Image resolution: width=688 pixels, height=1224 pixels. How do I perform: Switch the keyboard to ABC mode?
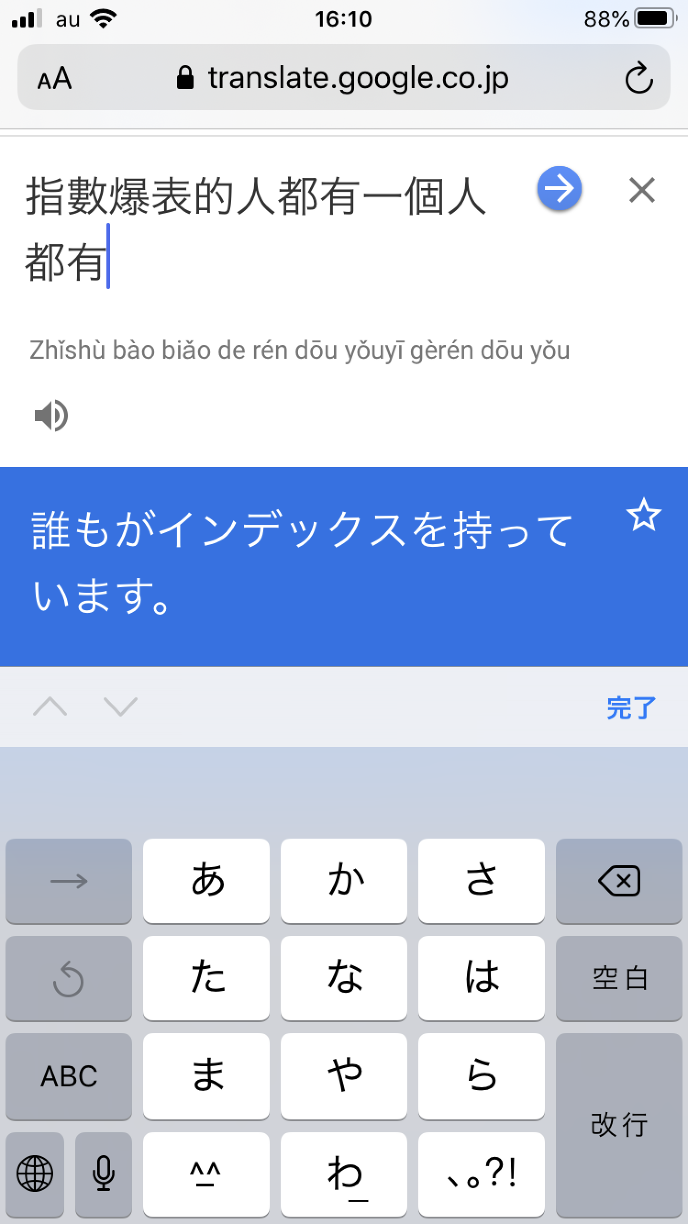[x=69, y=1076]
